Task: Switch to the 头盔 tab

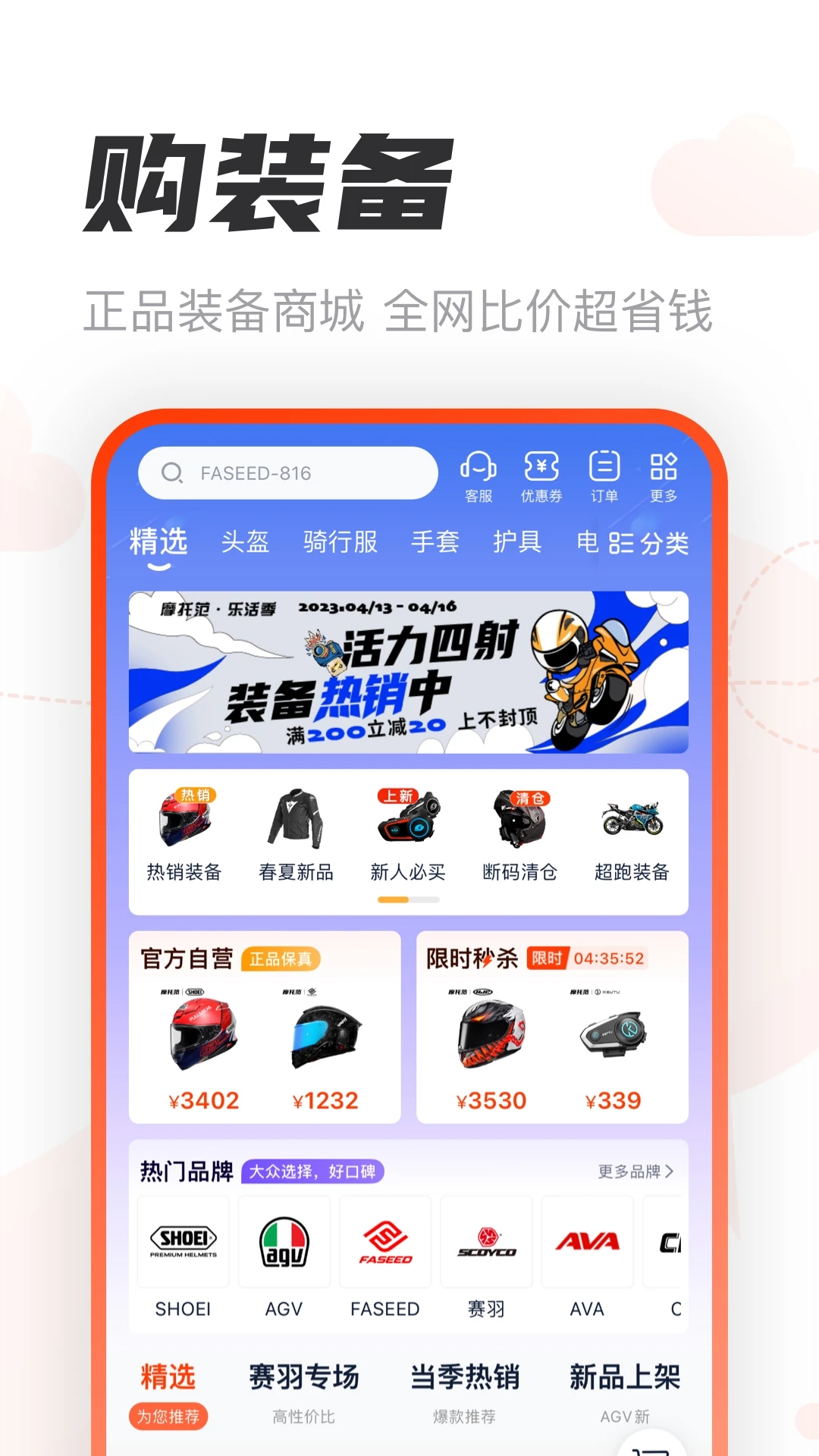Action: click(244, 542)
